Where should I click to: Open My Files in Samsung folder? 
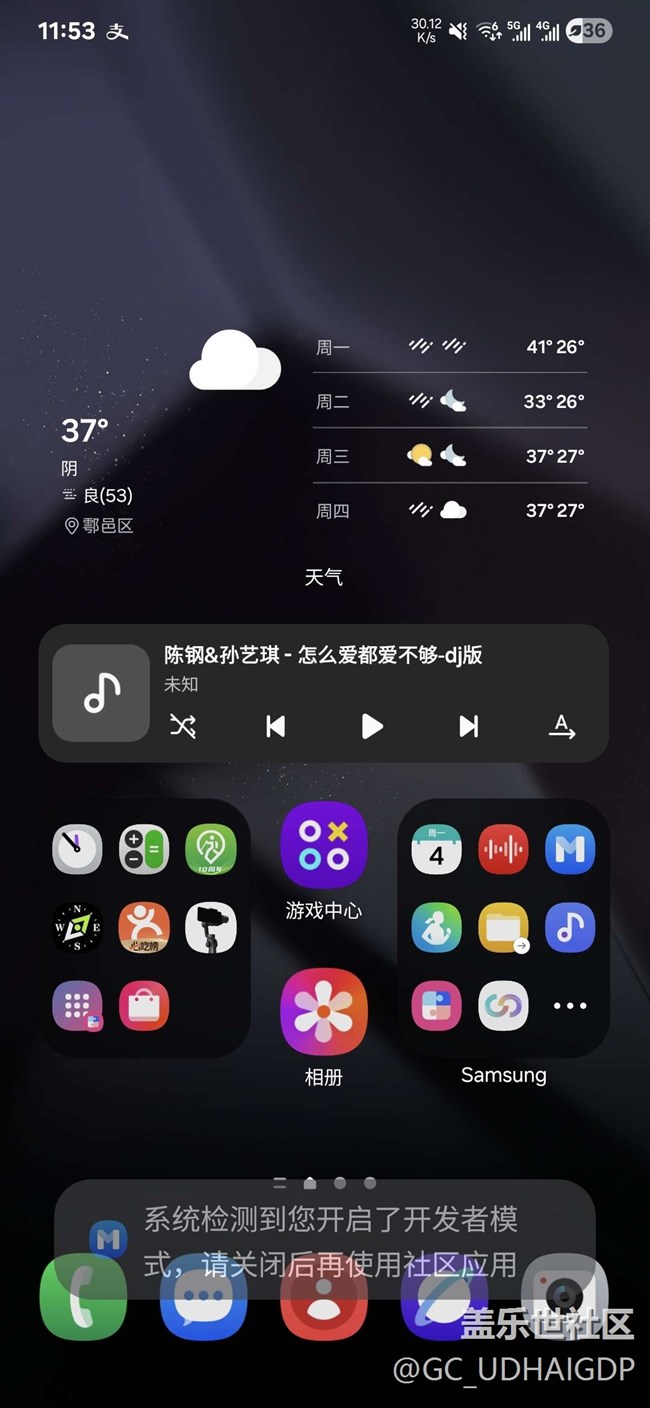503,927
